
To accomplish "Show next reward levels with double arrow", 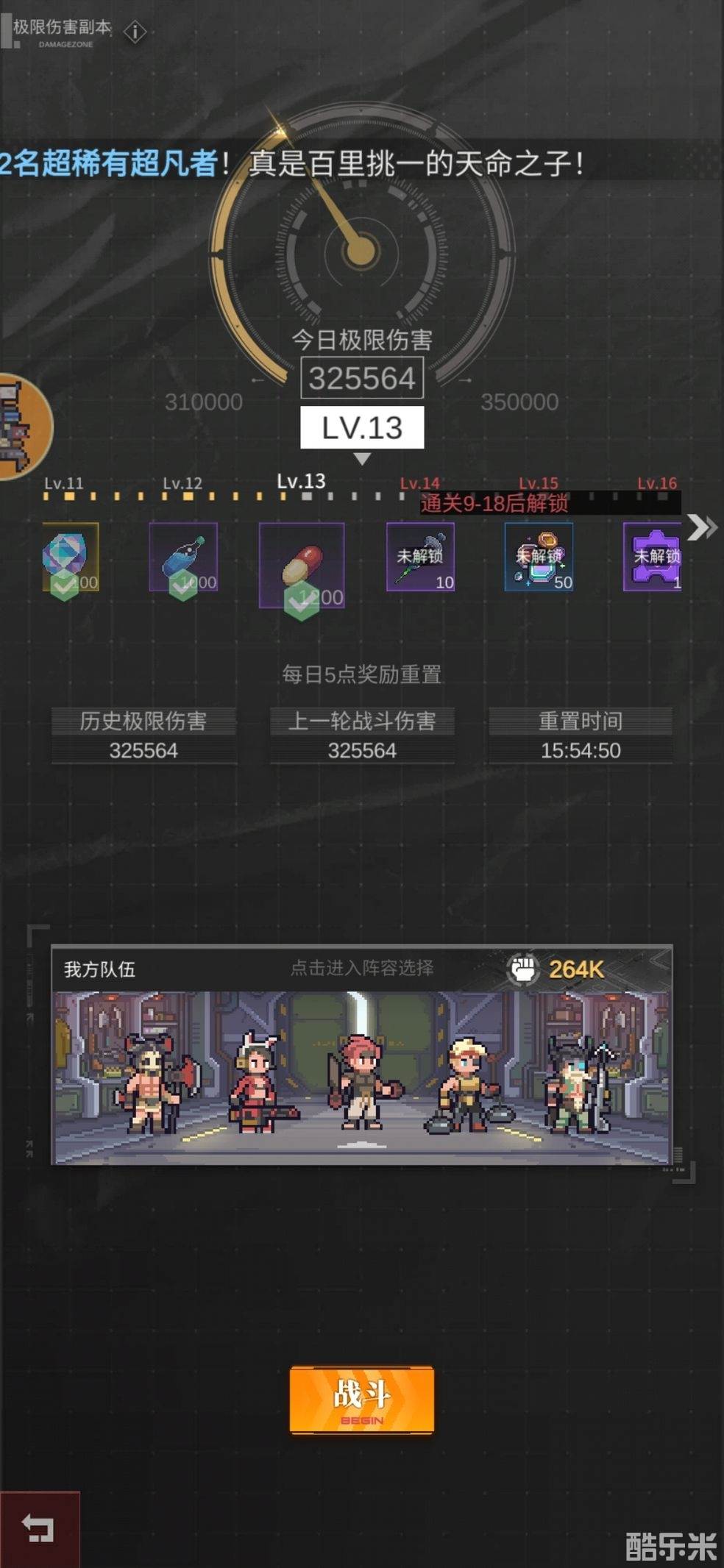I will pos(701,527).
